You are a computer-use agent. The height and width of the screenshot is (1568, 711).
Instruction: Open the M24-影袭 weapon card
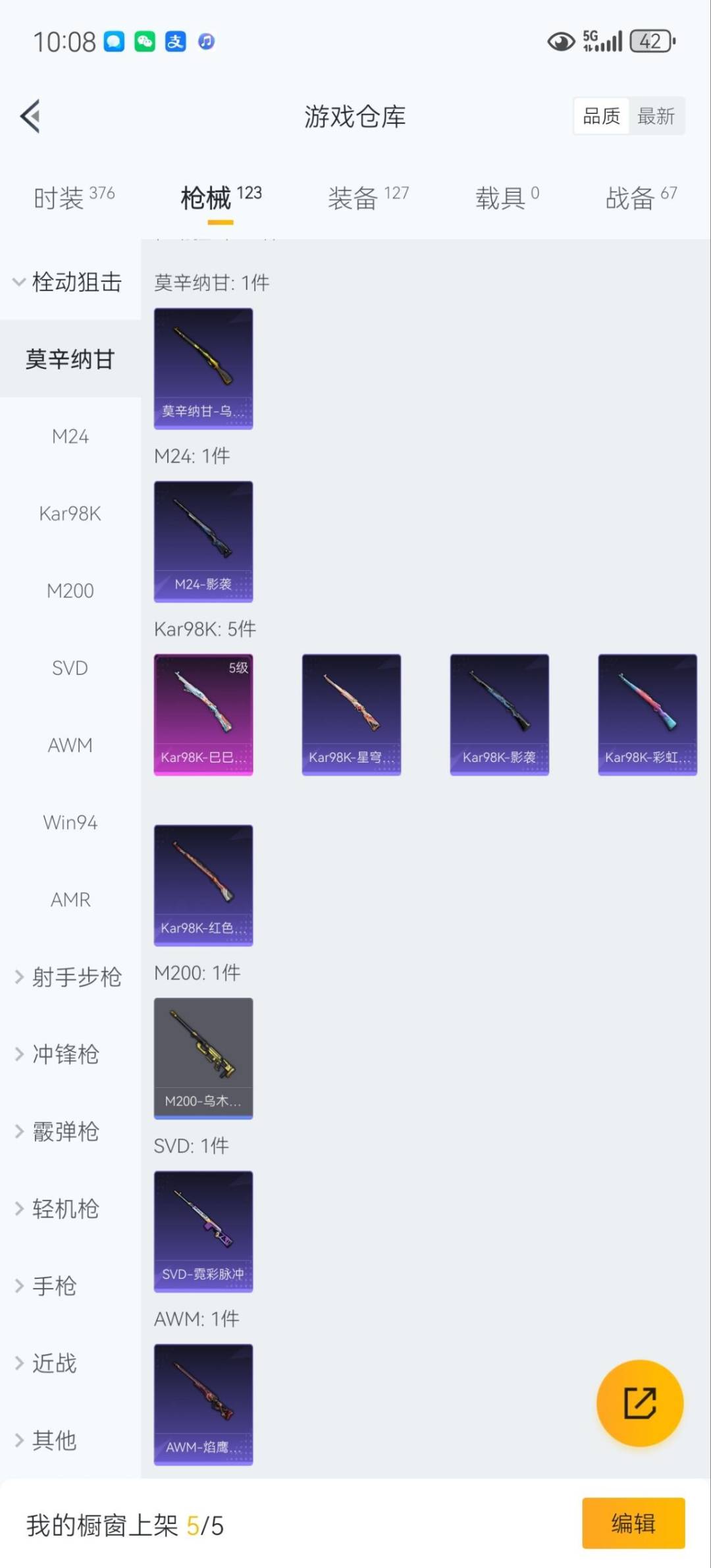pyautogui.click(x=203, y=540)
